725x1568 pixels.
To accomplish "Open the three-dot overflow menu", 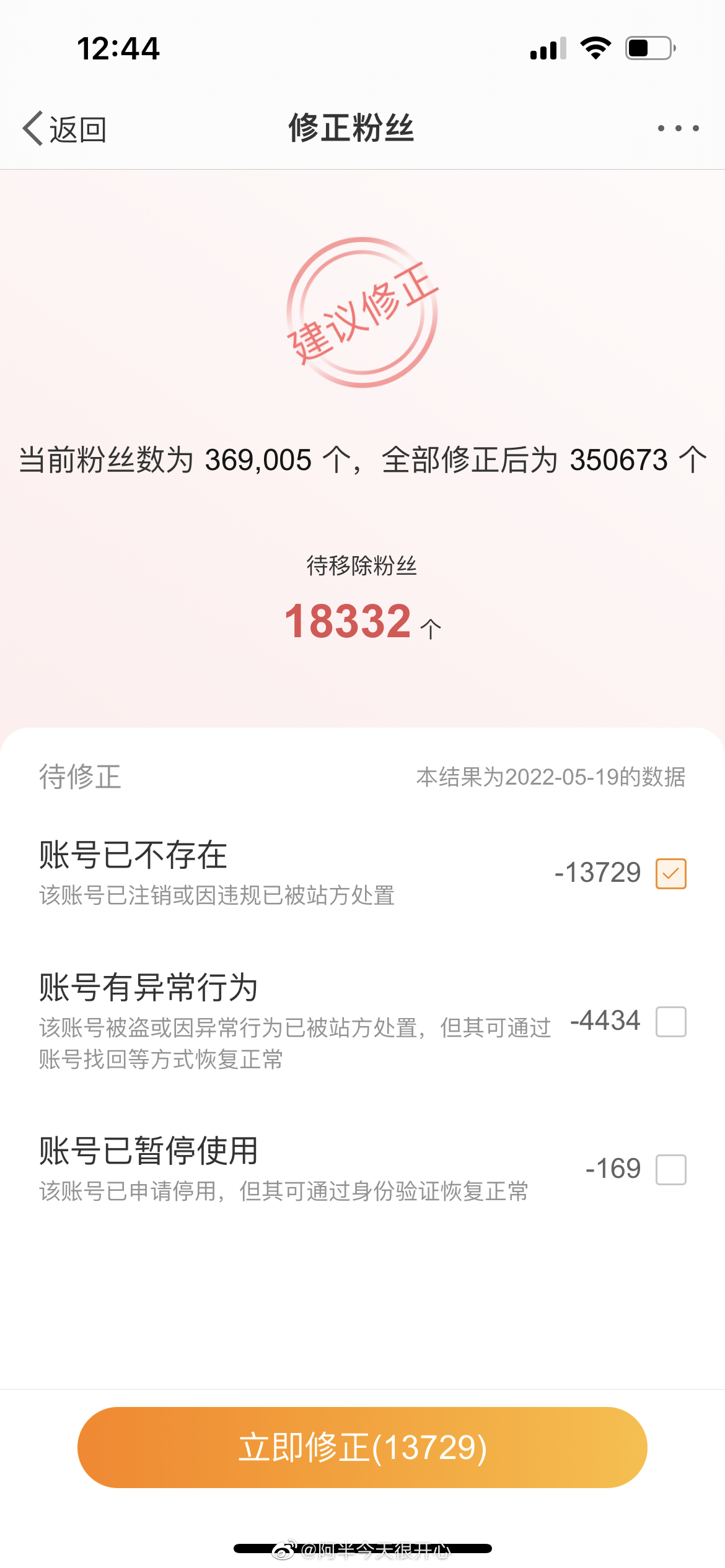I will (679, 128).
